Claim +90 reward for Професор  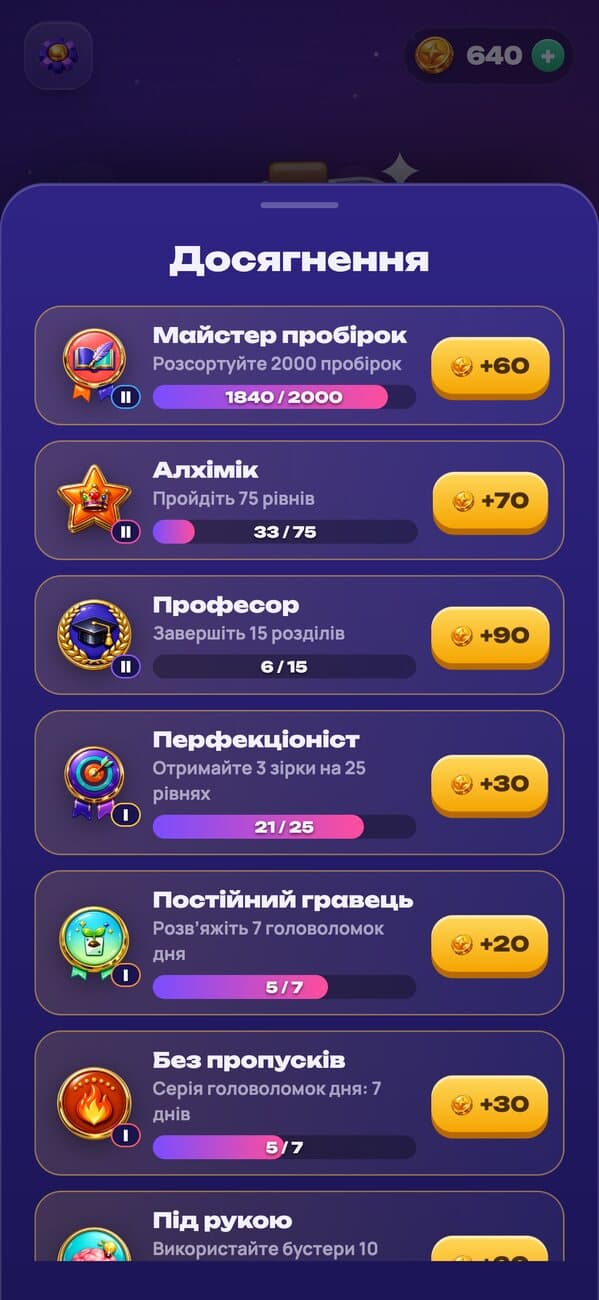point(490,637)
